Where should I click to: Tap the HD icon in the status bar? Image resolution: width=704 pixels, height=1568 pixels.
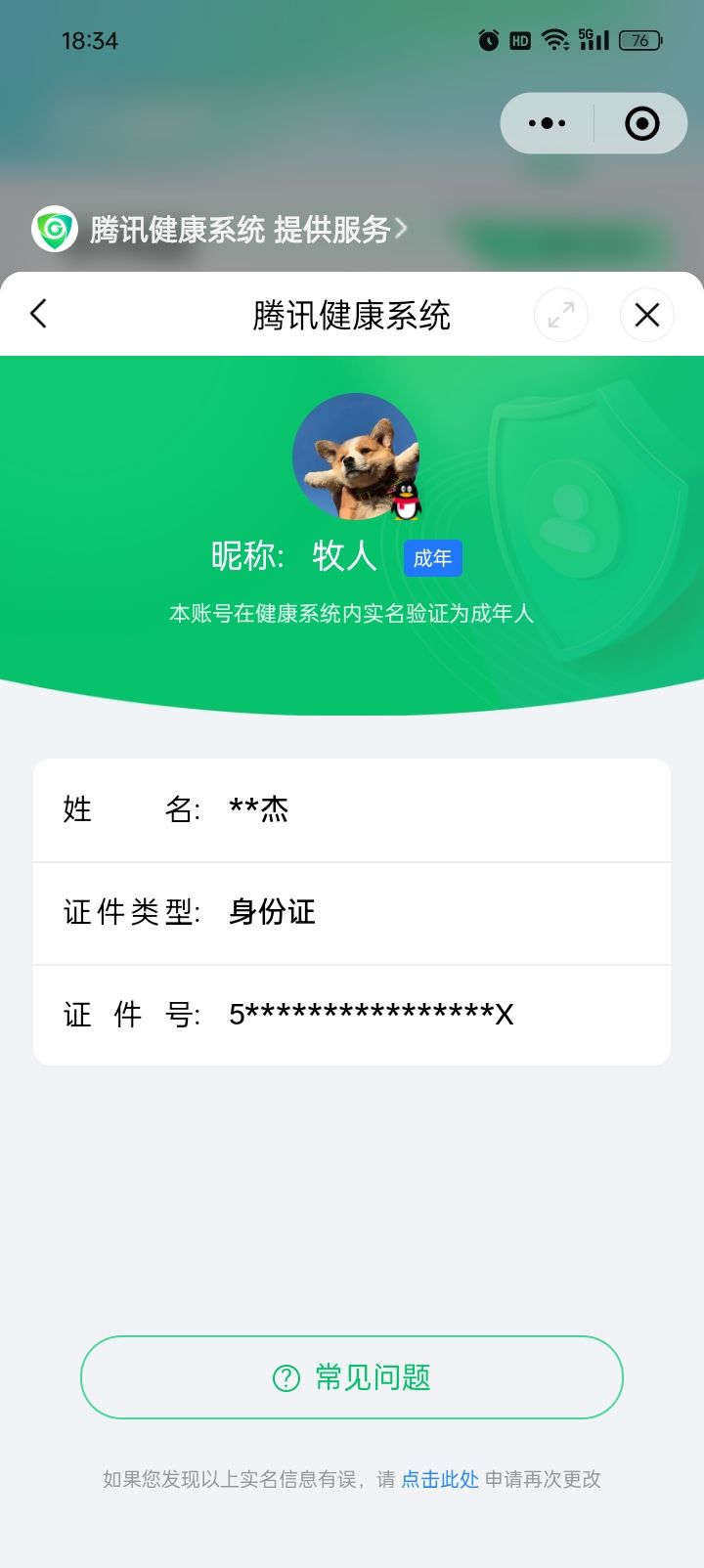(519, 40)
